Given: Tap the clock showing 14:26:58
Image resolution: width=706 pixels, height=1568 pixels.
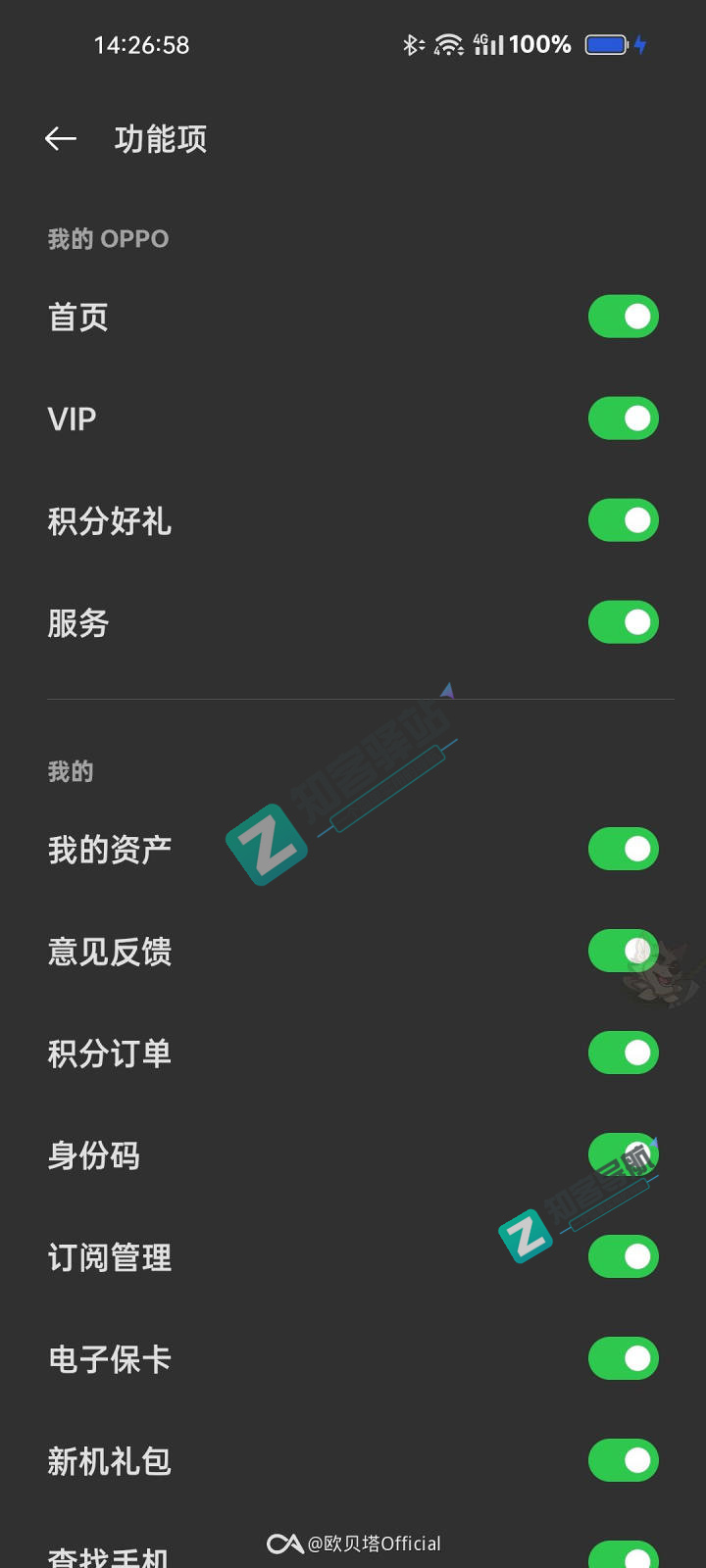Looking at the screenshot, I should 142,44.
